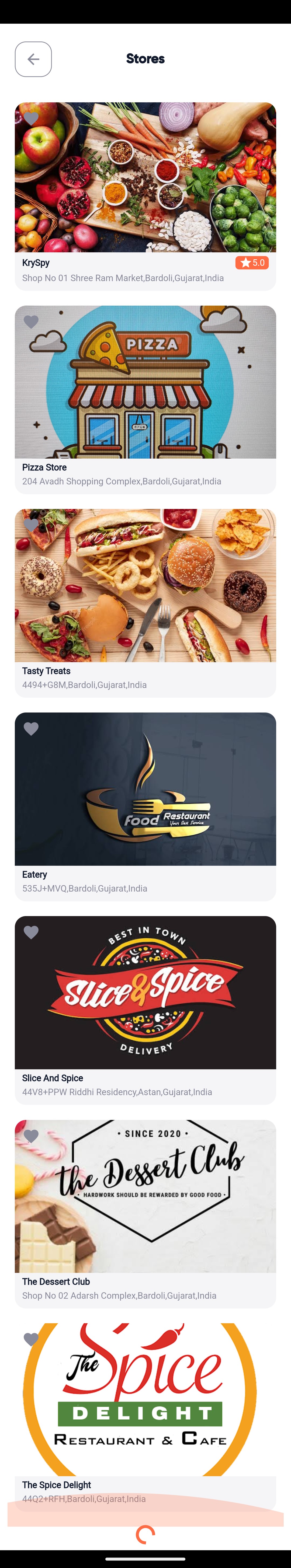Add Eatery to favorites

(x=31, y=729)
